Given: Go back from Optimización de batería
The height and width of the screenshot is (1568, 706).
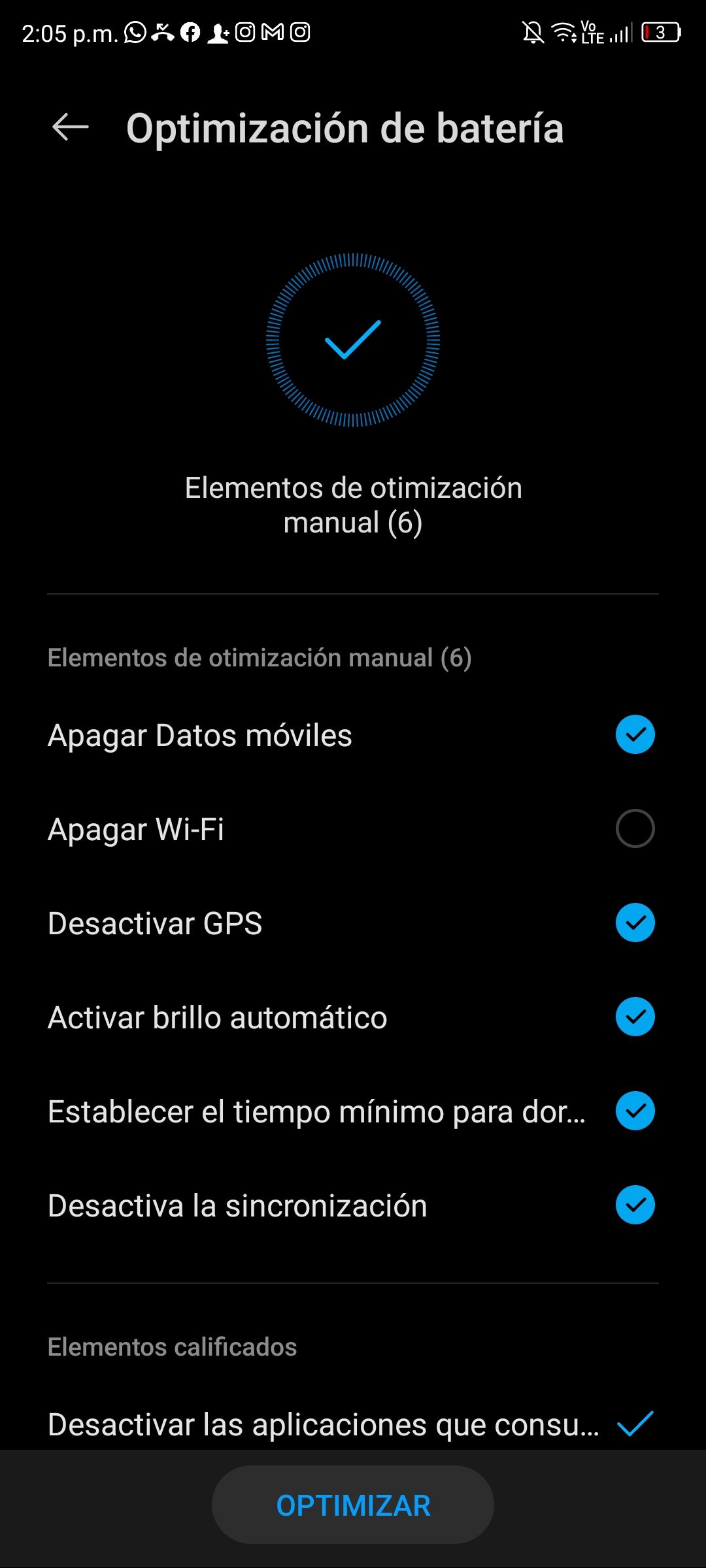Looking at the screenshot, I should [70, 127].
